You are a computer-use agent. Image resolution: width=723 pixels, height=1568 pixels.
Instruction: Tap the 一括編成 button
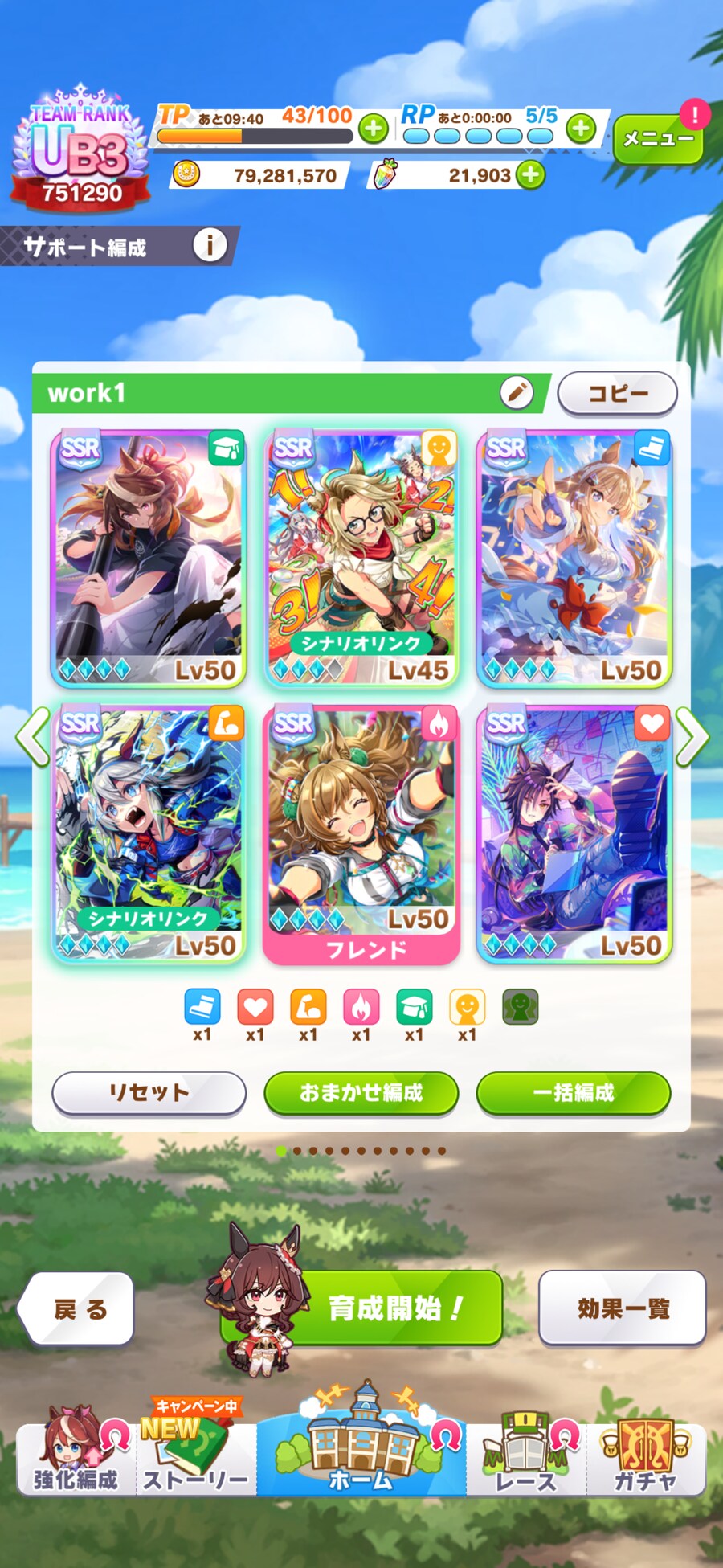(574, 1092)
